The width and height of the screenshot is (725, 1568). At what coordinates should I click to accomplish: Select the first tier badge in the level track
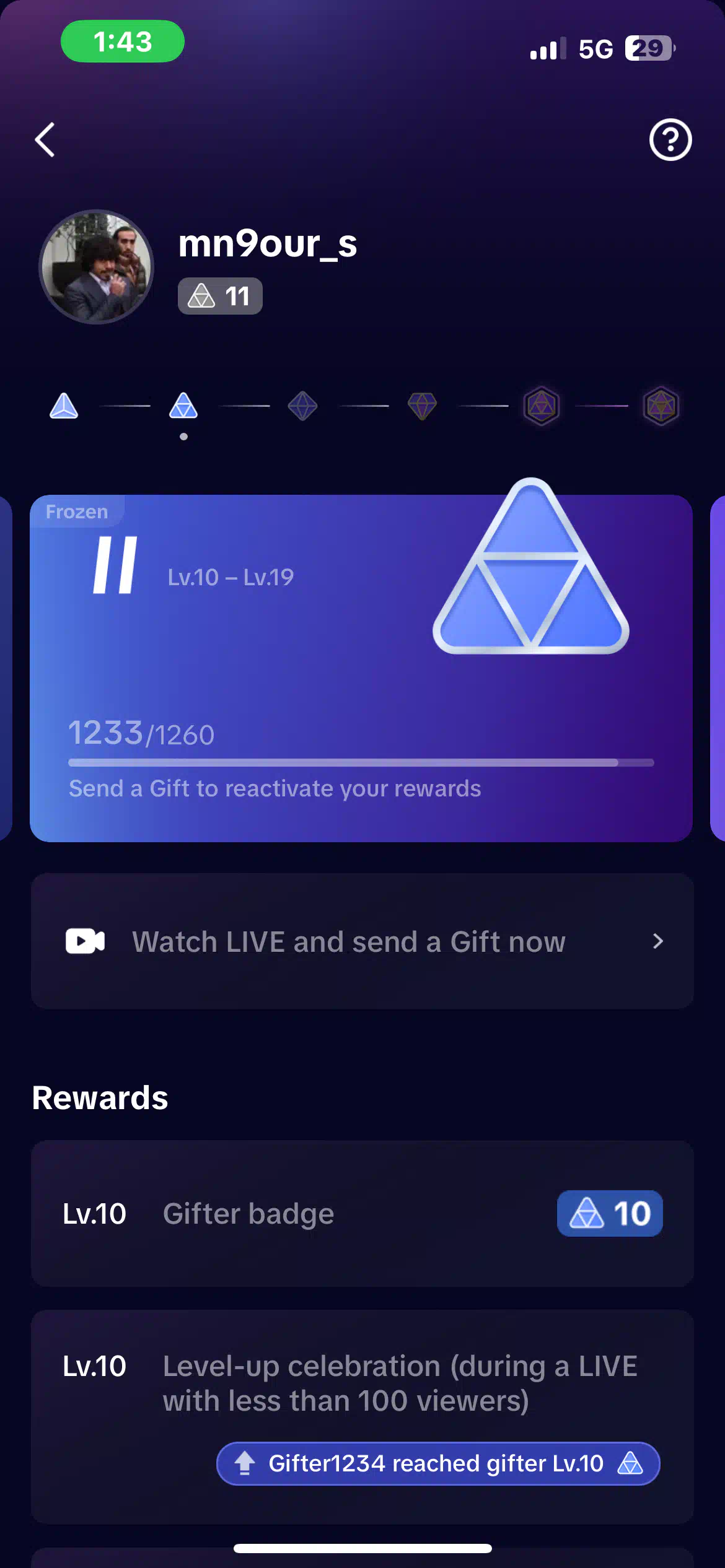[64, 406]
